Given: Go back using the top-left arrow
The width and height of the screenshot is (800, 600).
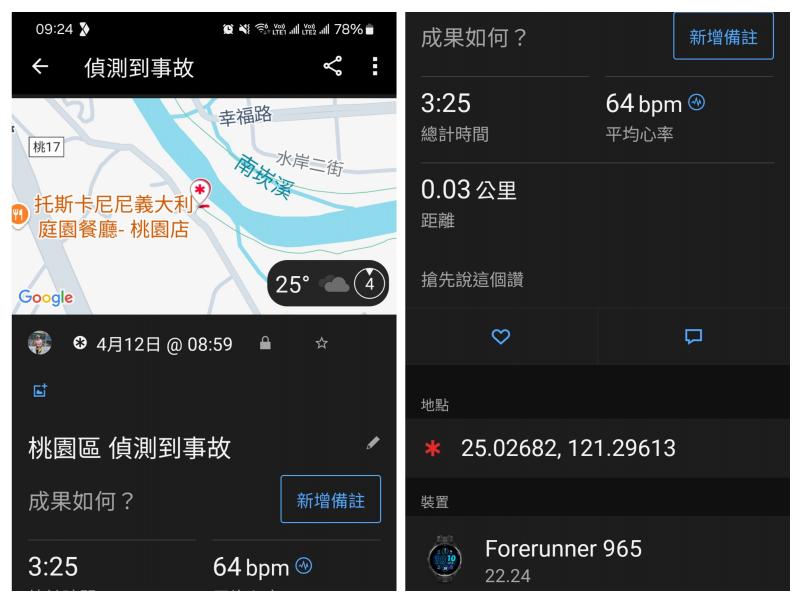Looking at the screenshot, I should coord(40,67).
